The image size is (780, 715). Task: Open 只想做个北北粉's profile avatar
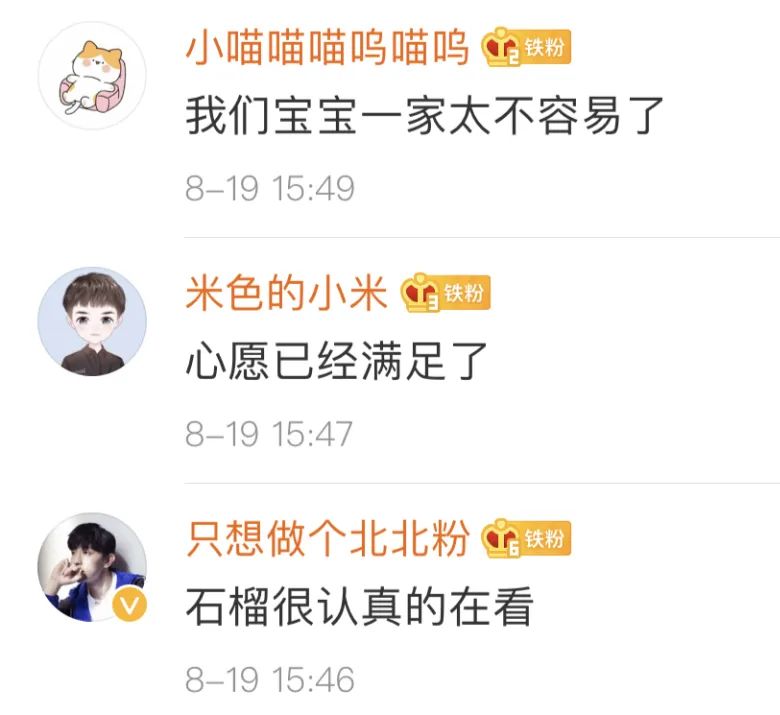point(92,568)
